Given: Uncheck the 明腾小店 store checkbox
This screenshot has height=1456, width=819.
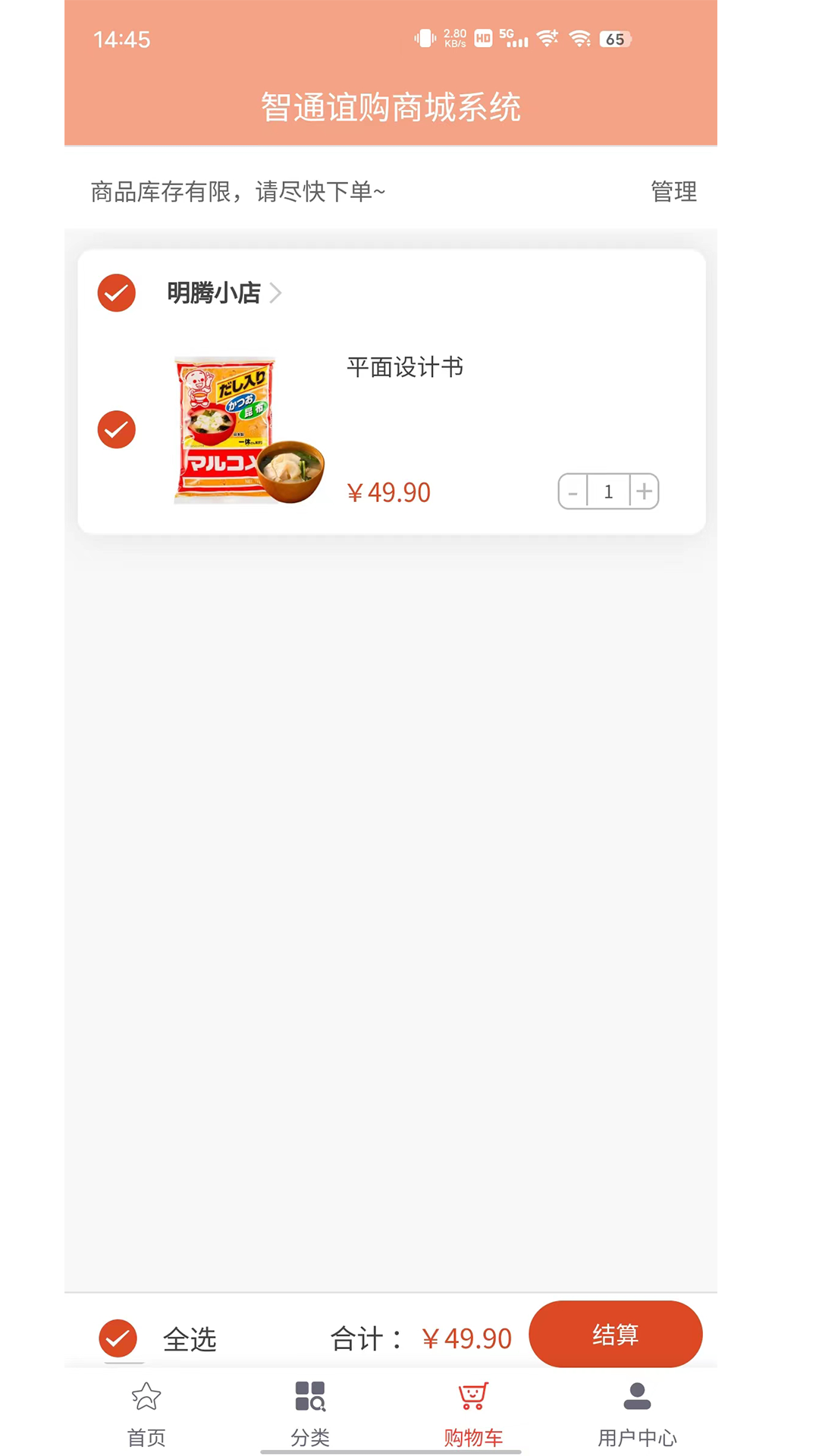Looking at the screenshot, I should tap(116, 293).
